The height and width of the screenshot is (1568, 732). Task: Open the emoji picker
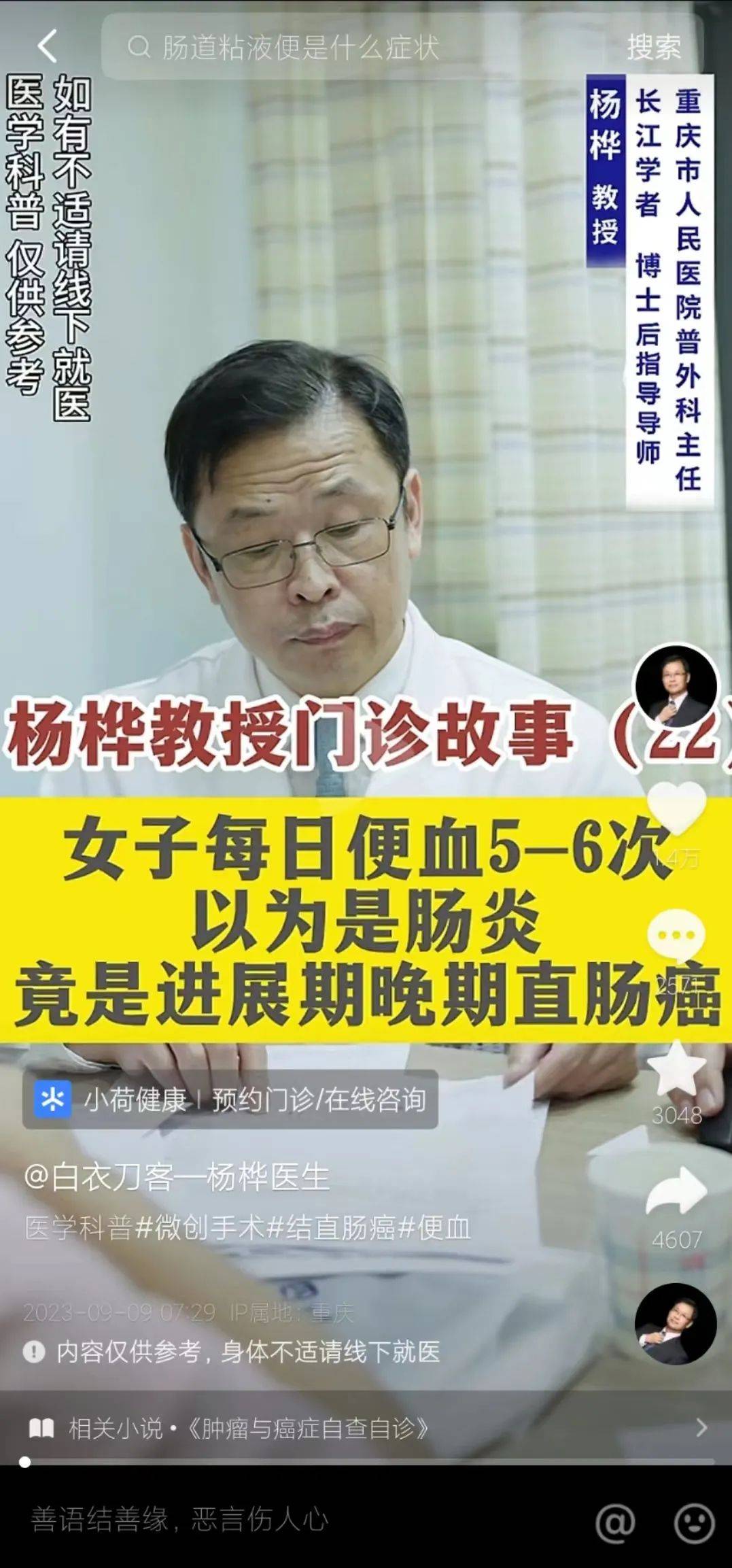[x=693, y=1522]
